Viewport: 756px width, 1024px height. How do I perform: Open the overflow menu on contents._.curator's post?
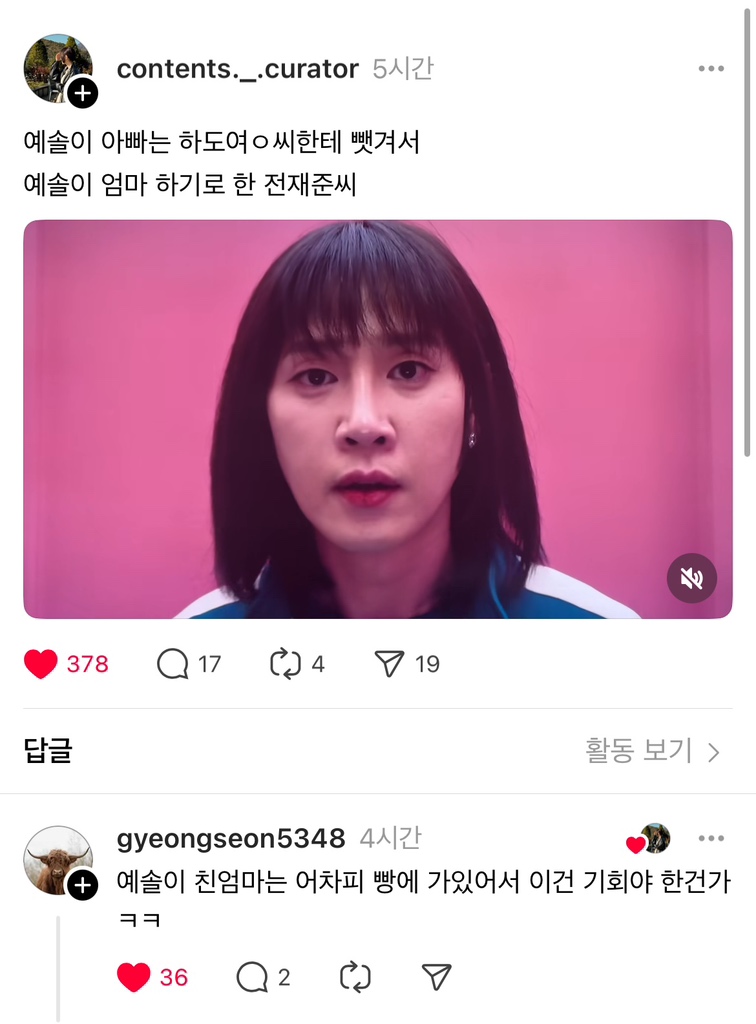[x=711, y=69]
